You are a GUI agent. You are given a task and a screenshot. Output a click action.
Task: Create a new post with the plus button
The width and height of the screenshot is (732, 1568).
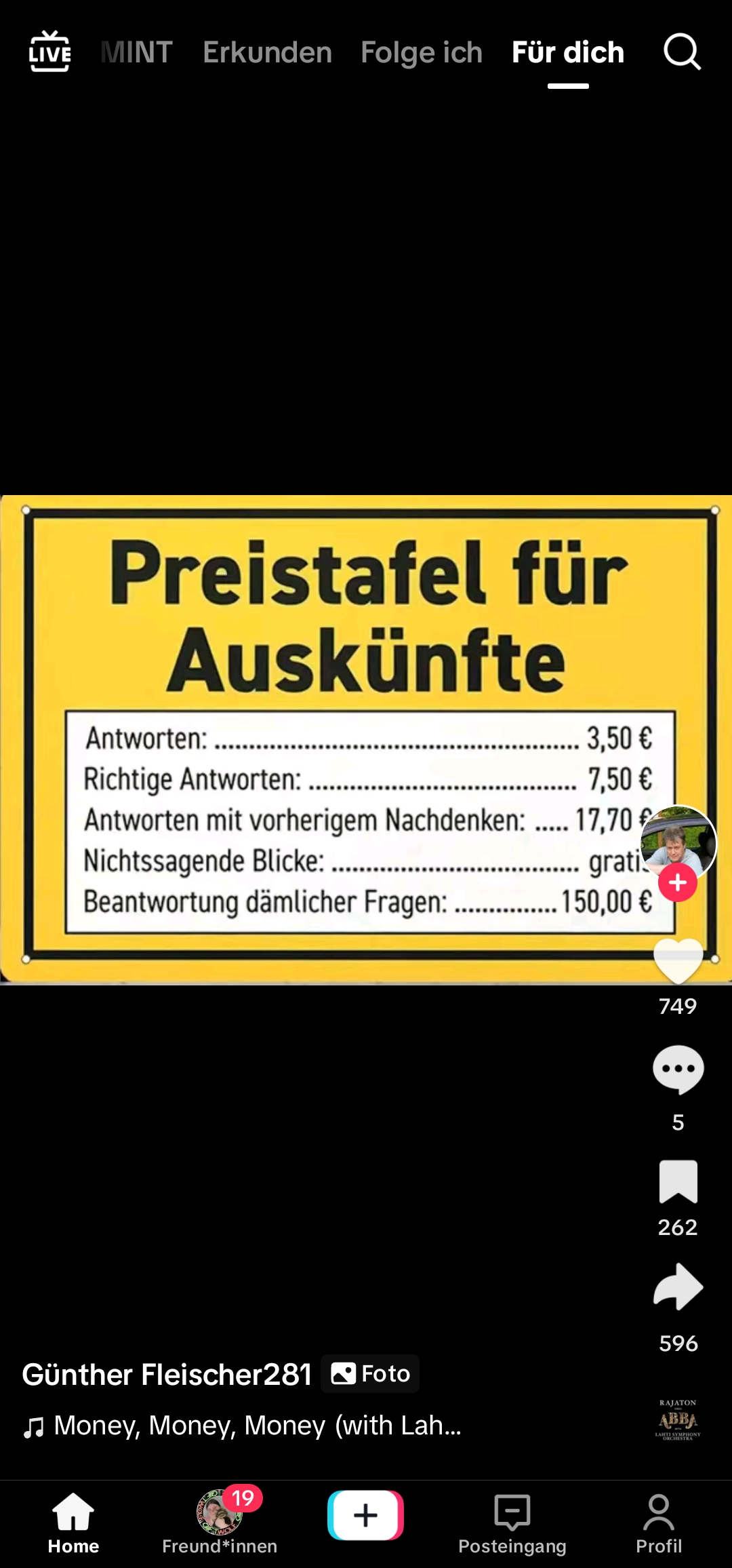pos(366,1515)
